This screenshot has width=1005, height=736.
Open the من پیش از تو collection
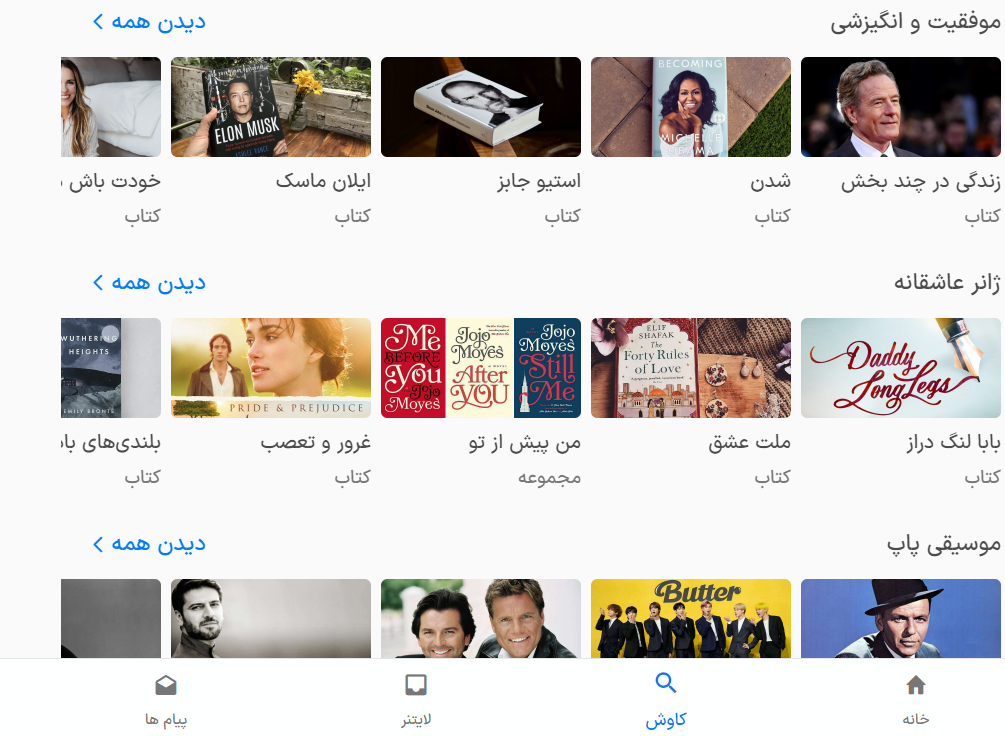pos(480,368)
